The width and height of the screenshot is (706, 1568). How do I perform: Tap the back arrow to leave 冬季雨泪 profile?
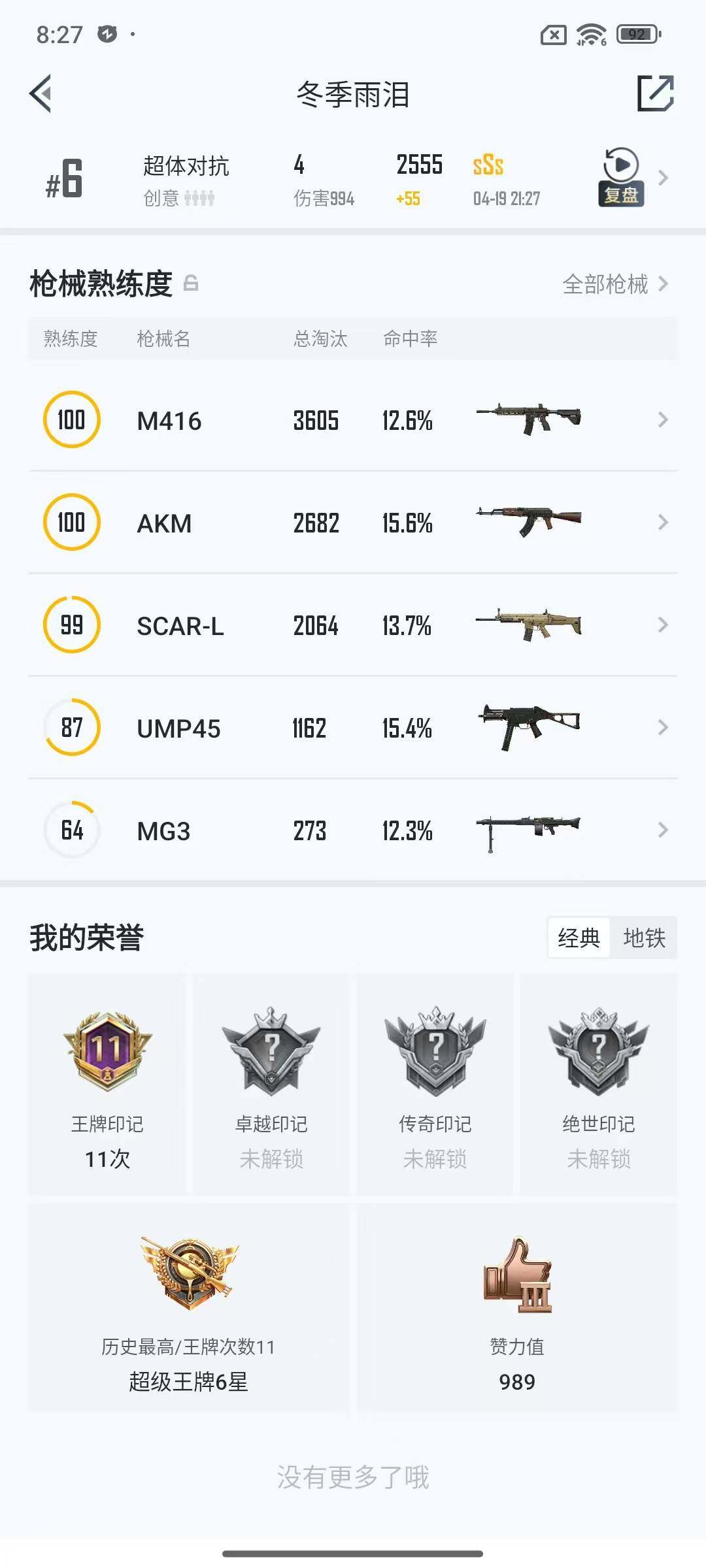pos(41,94)
